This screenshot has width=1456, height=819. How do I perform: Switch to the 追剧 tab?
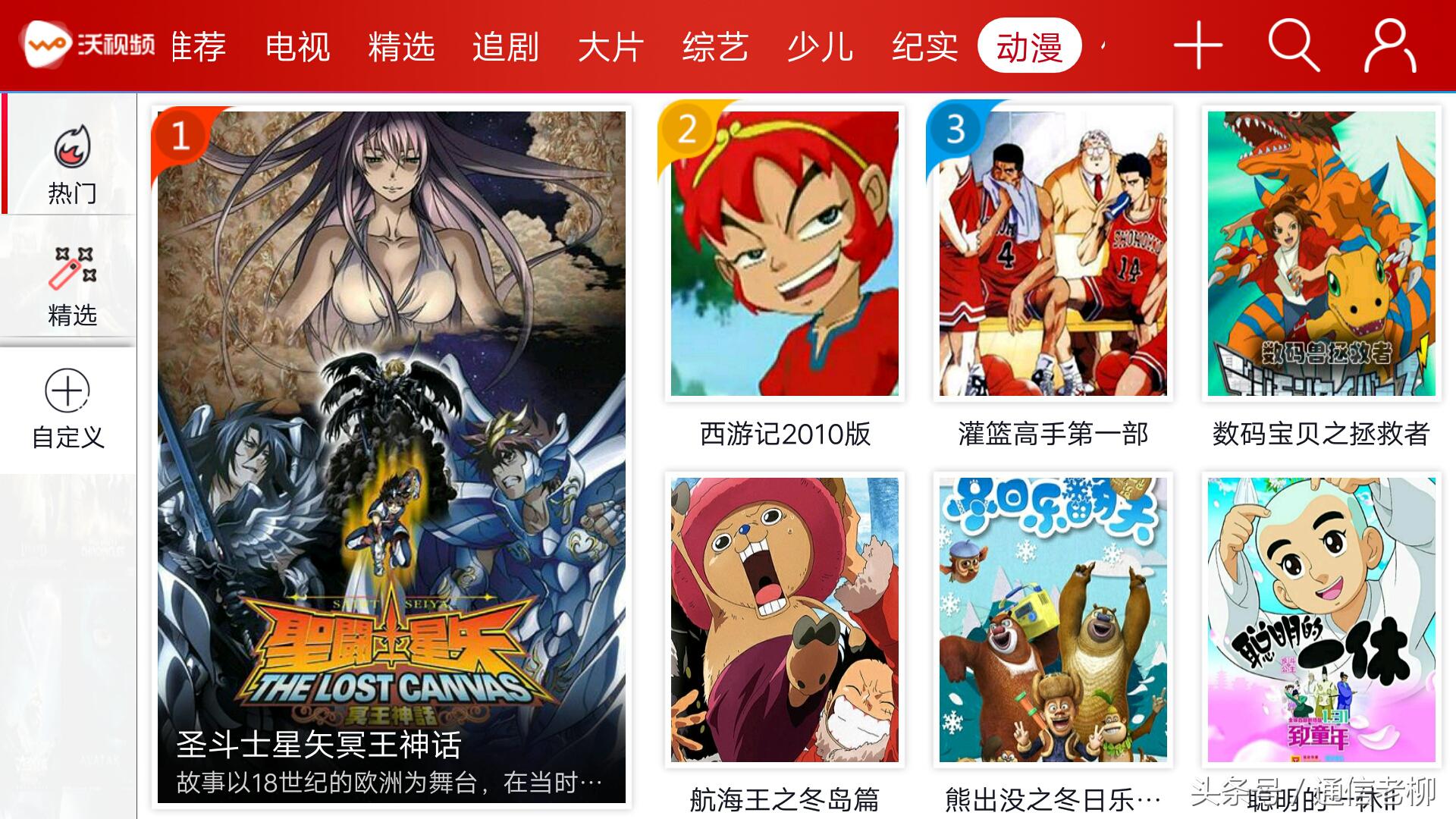tap(505, 47)
